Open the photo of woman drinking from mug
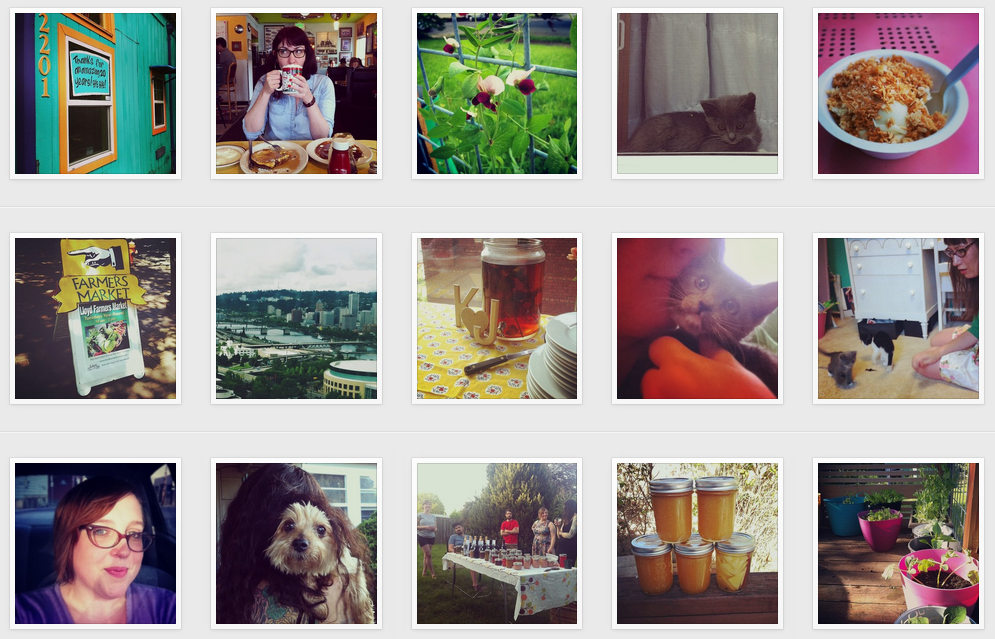 click(x=296, y=94)
